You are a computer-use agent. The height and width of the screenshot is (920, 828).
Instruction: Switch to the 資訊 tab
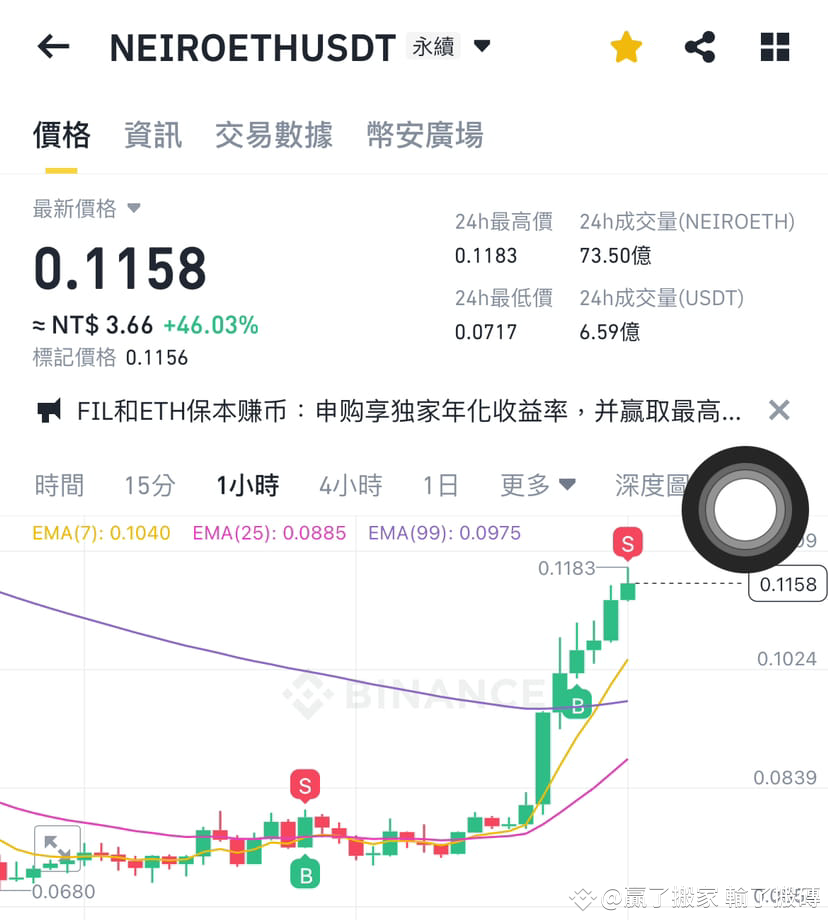[152, 135]
